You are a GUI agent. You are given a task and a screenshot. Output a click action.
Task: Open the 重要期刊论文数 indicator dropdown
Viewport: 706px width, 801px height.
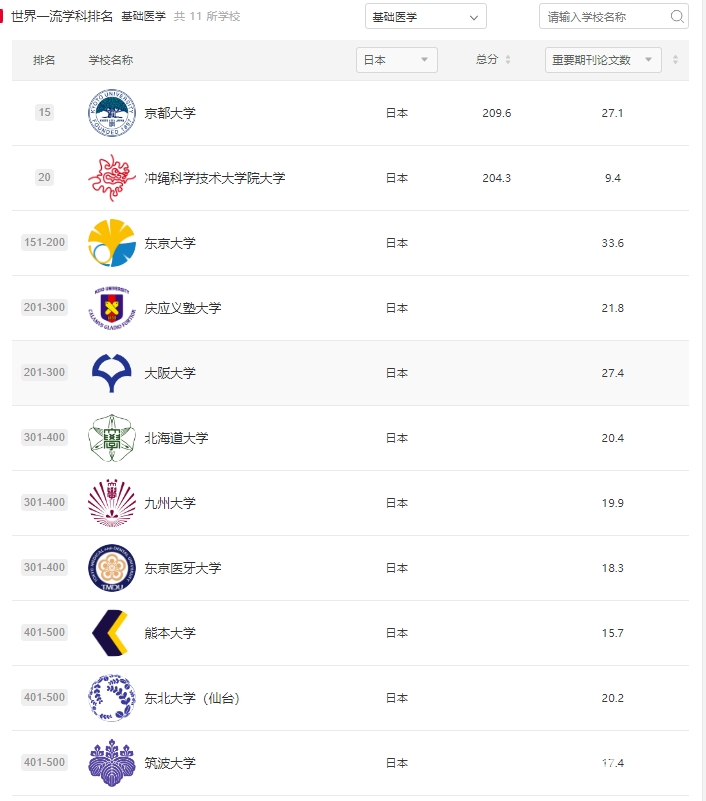pyautogui.click(x=602, y=60)
